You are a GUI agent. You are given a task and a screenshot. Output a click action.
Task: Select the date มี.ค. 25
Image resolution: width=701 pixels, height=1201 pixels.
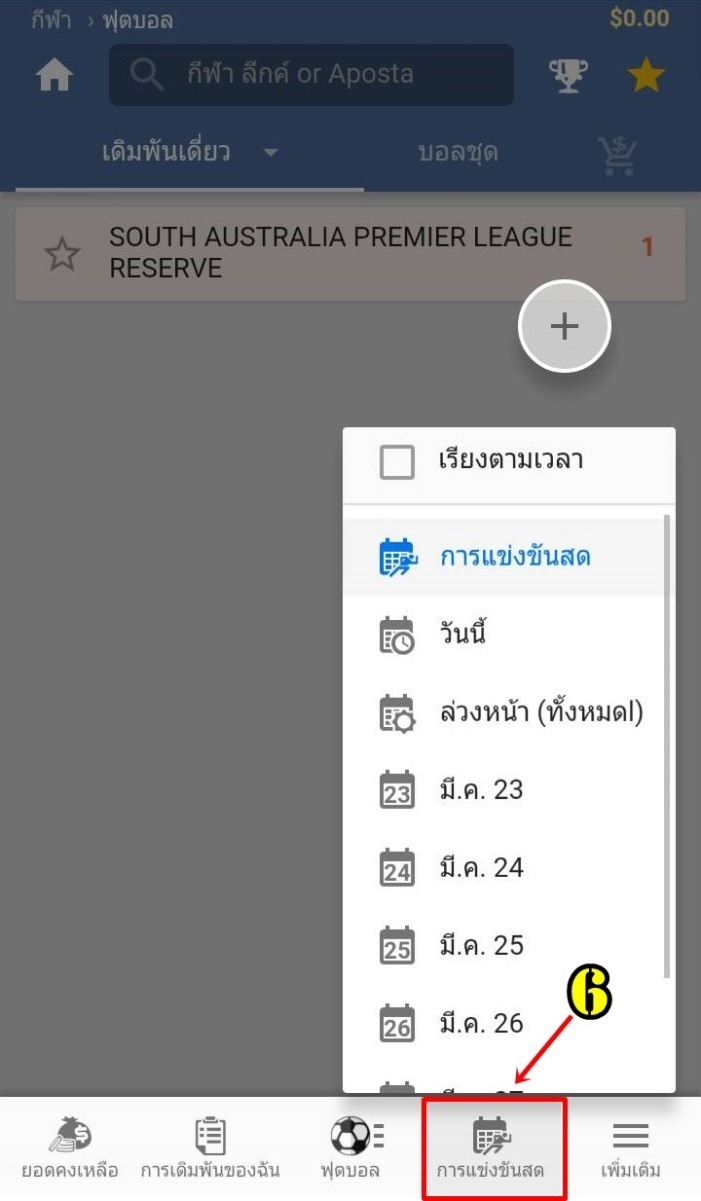(x=508, y=945)
